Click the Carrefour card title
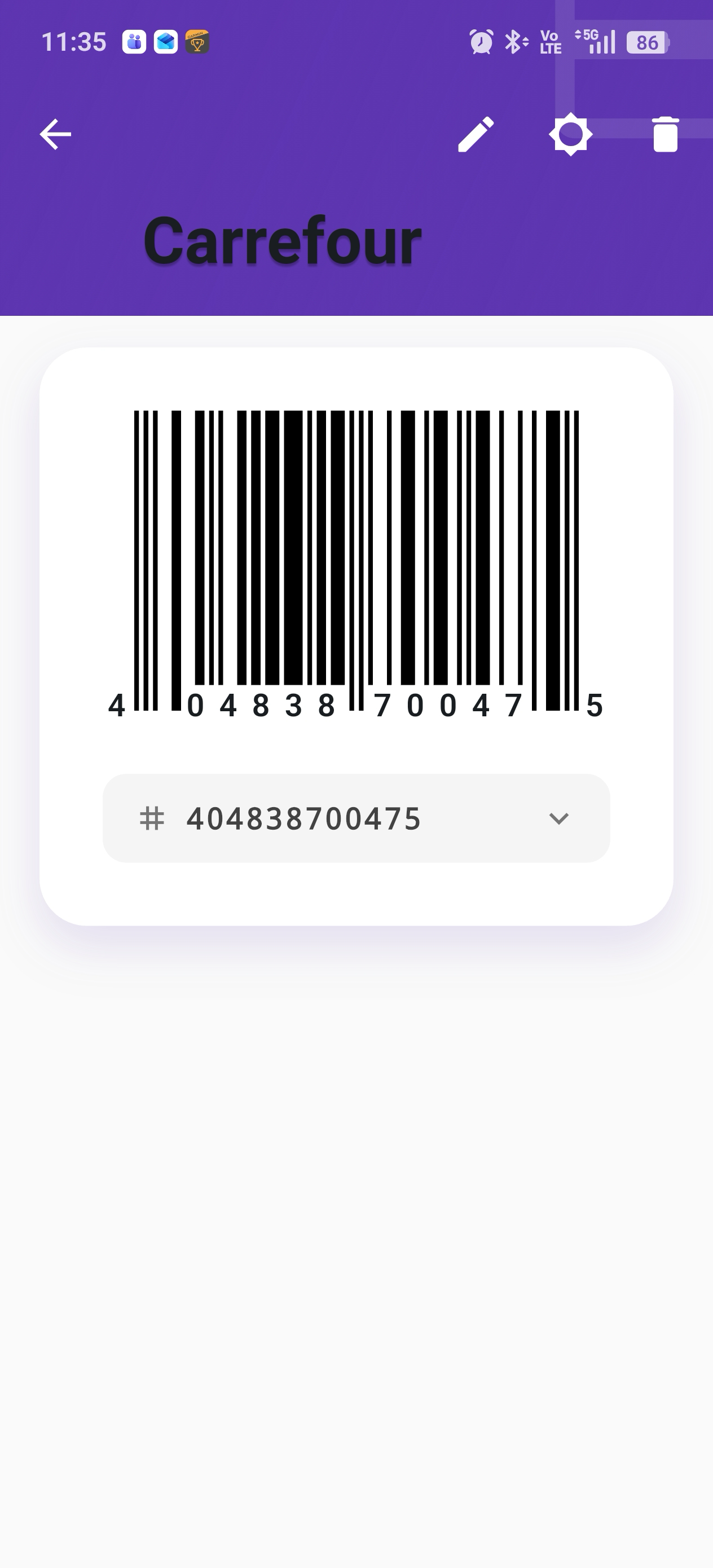Viewport: 713px width, 1568px height. [x=283, y=241]
